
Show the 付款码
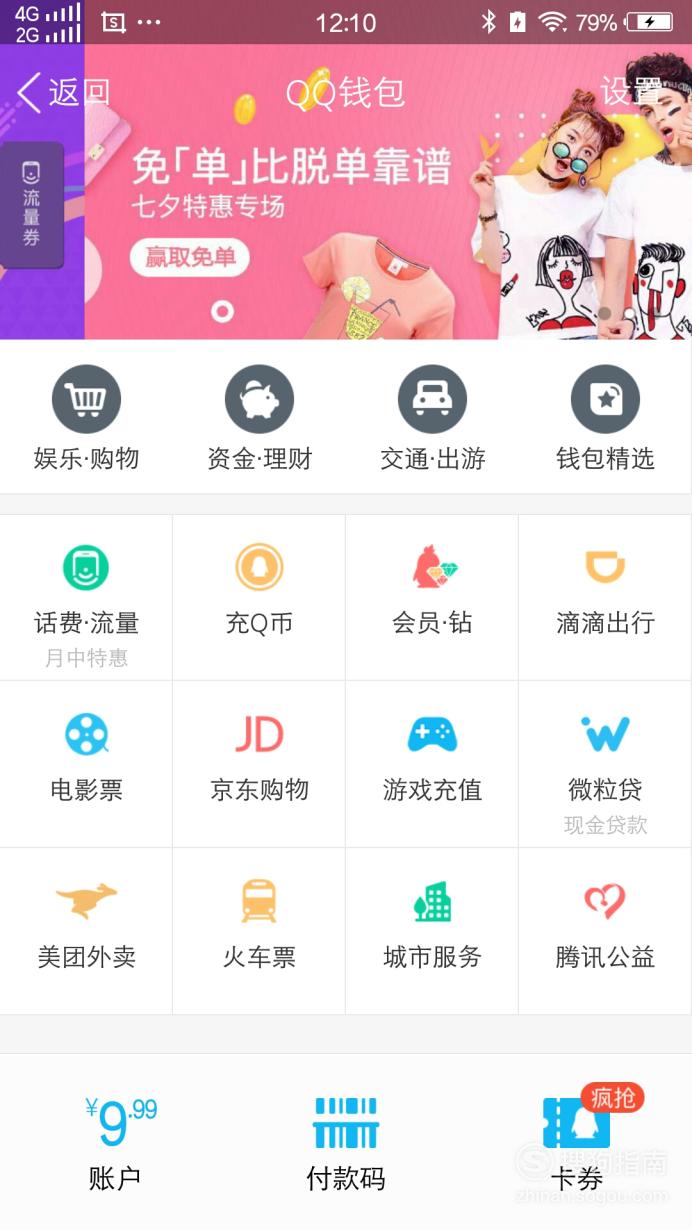point(345,1144)
